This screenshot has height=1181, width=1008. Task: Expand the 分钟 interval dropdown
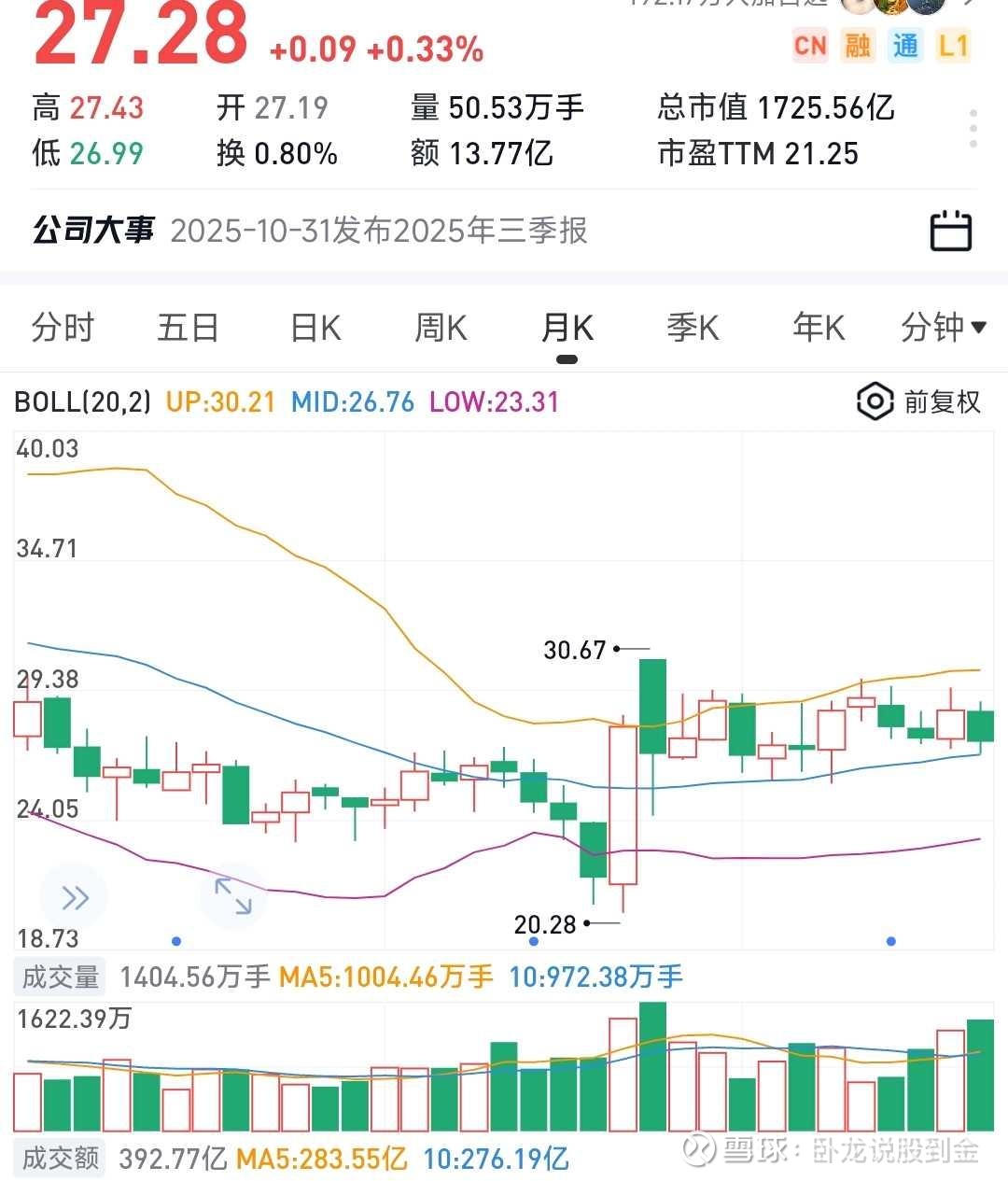(x=943, y=328)
